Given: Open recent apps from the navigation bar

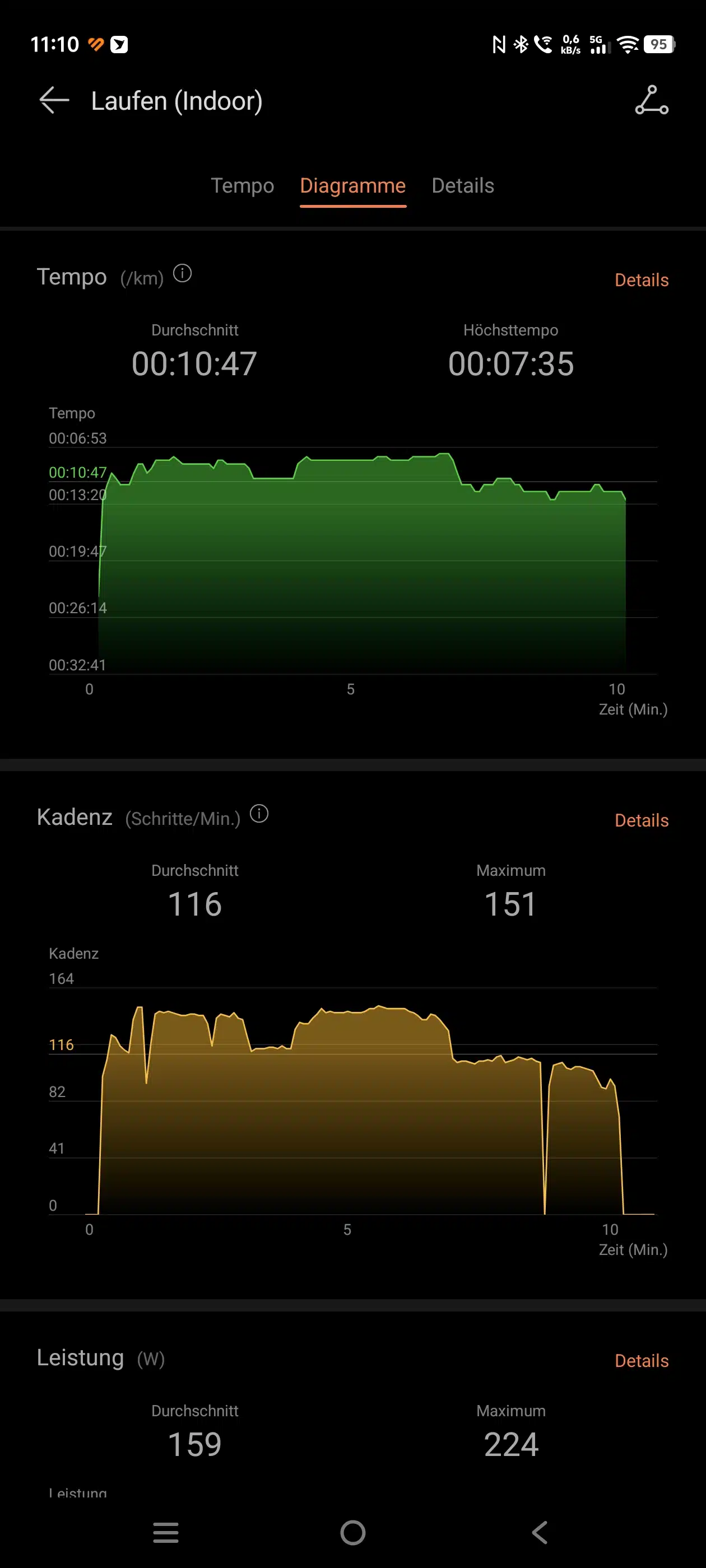Looking at the screenshot, I should [166, 1532].
